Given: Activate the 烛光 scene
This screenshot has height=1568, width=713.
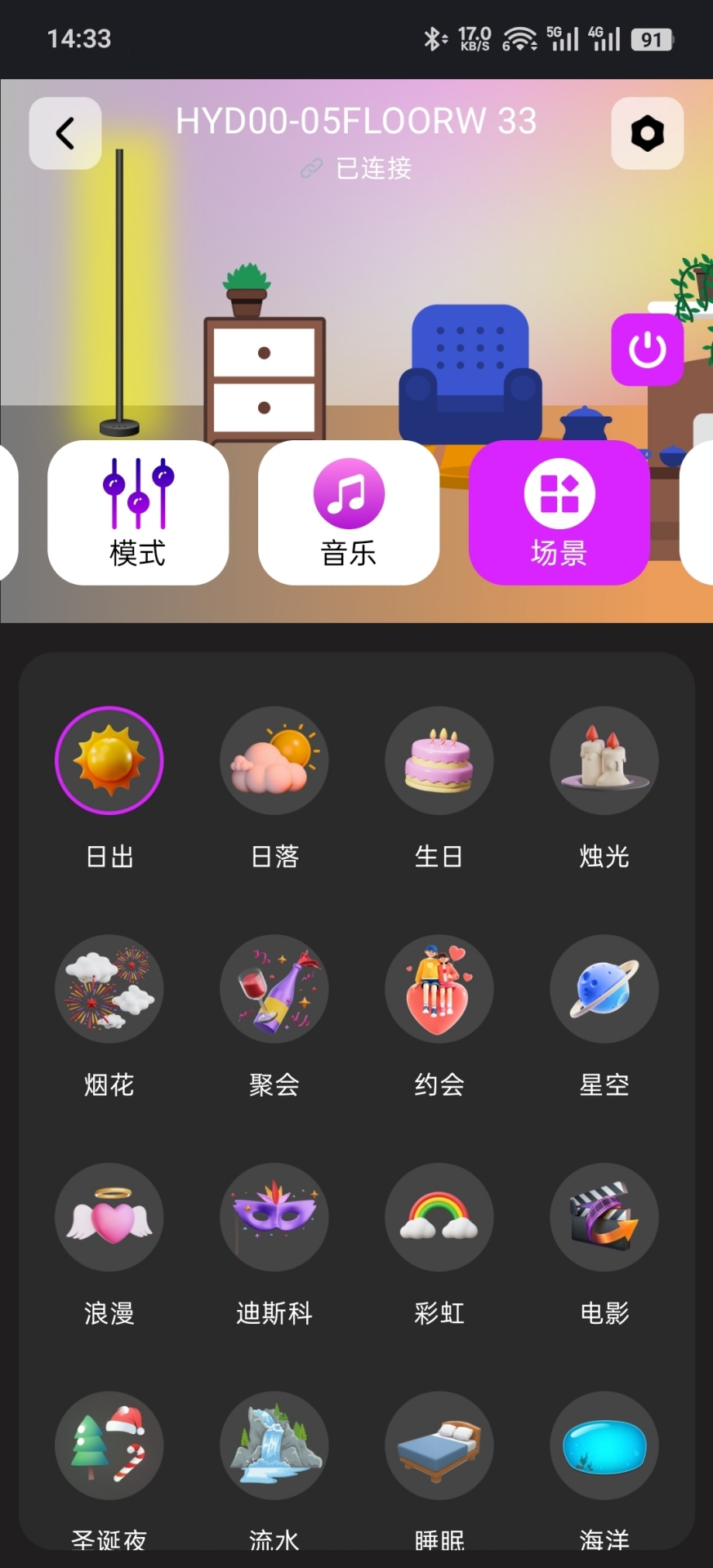Looking at the screenshot, I should click(604, 760).
